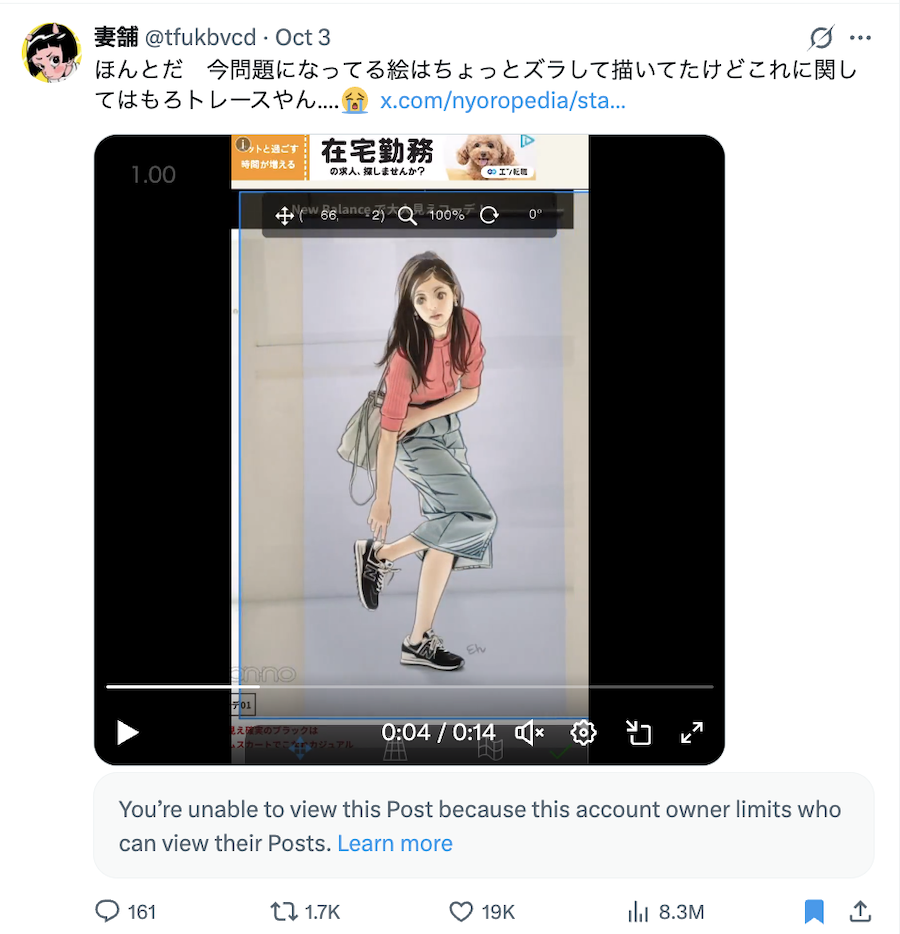
Task: Tap the Grok explain icon
Action: point(820,38)
